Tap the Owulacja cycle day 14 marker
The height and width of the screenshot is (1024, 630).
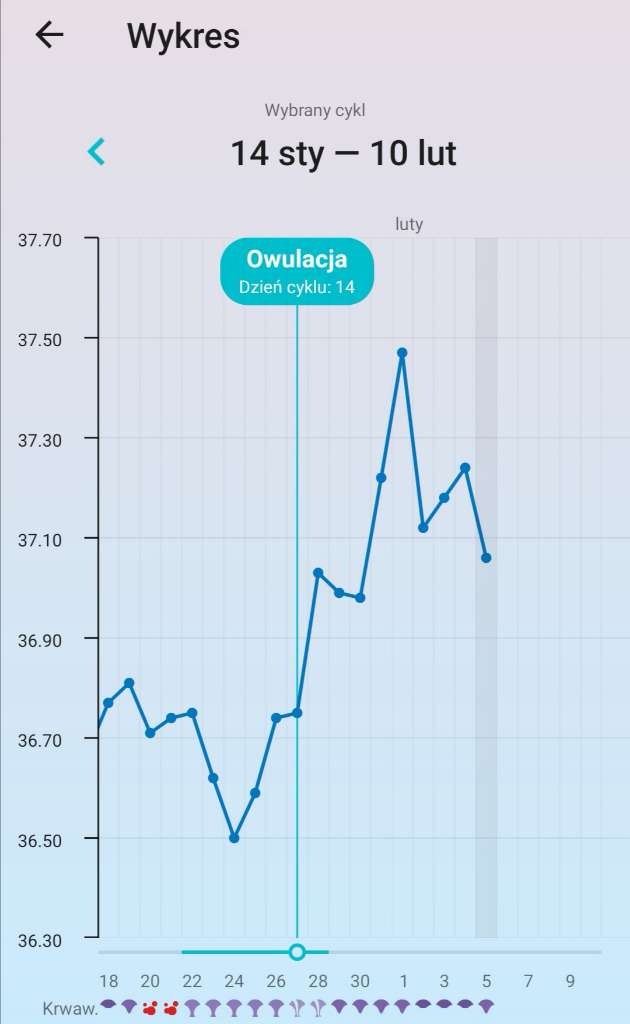[x=297, y=270]
